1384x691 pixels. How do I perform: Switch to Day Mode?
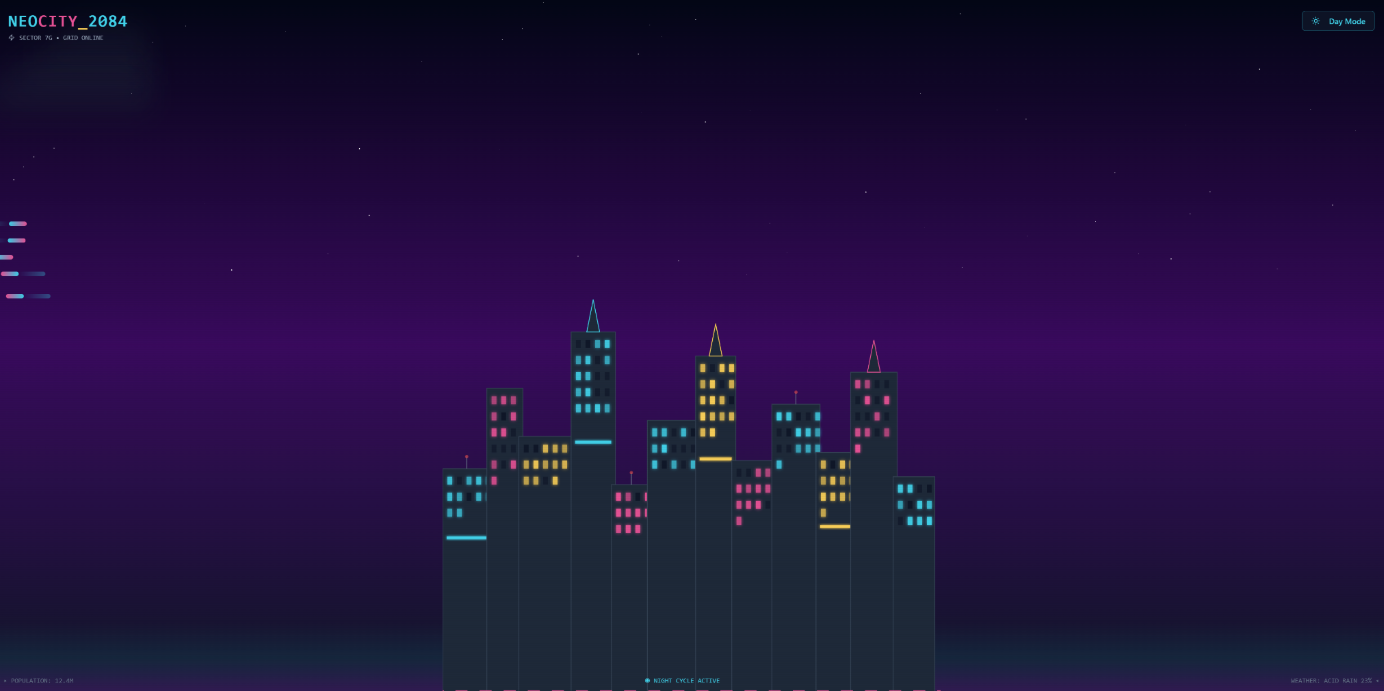coord(1338,21)
